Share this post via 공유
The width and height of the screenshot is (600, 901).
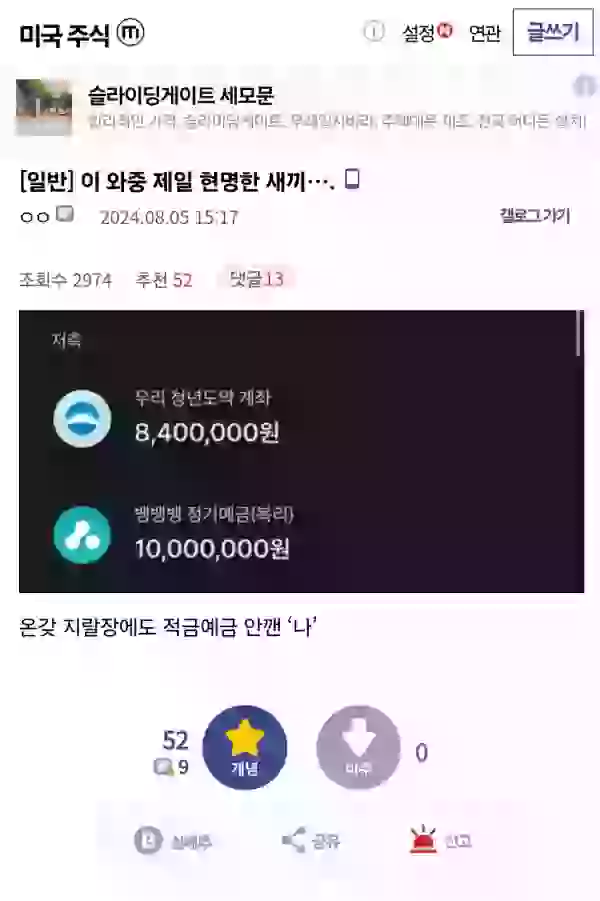311,841
